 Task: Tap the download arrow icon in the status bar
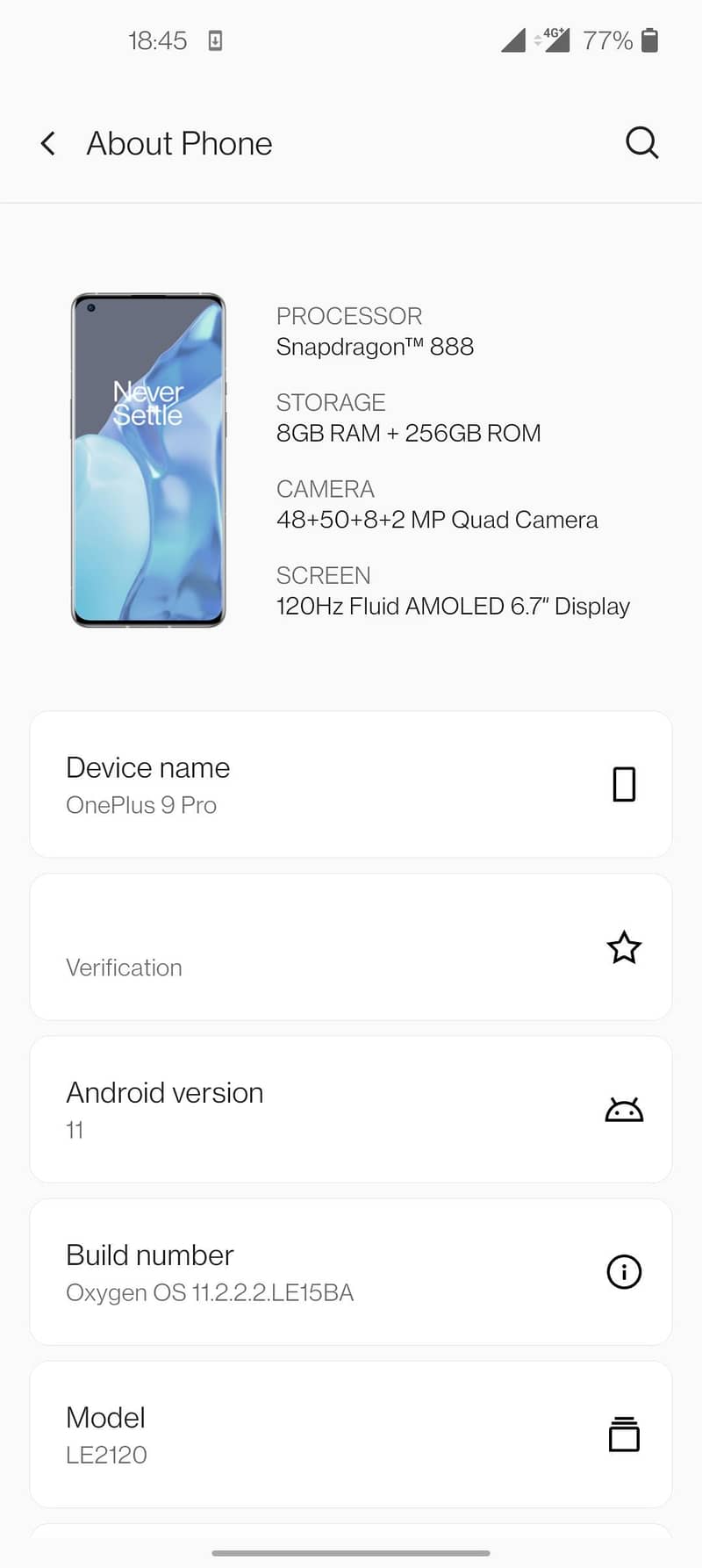click(213, 40)
